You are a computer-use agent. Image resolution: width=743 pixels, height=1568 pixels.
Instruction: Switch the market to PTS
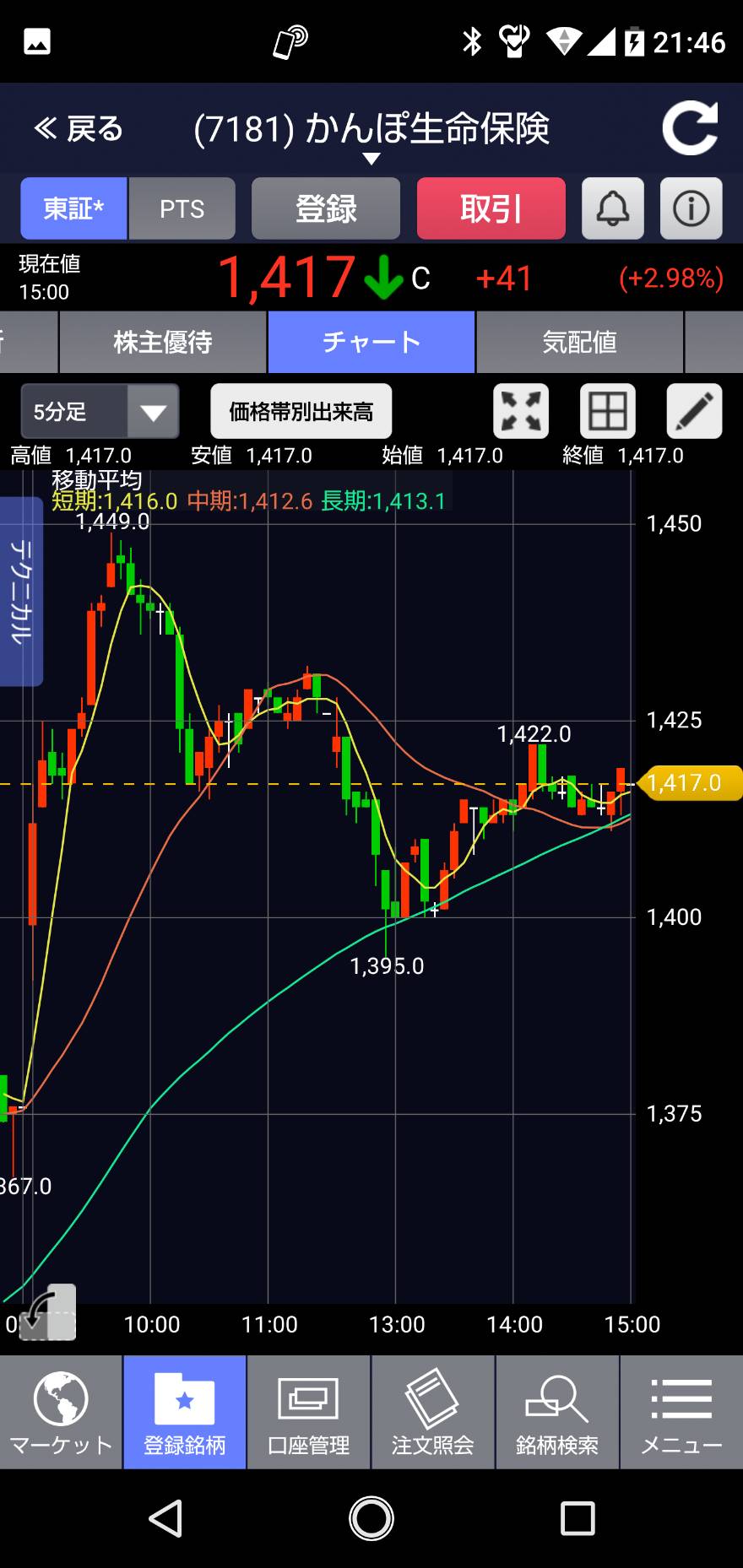(x=182, y=208)
